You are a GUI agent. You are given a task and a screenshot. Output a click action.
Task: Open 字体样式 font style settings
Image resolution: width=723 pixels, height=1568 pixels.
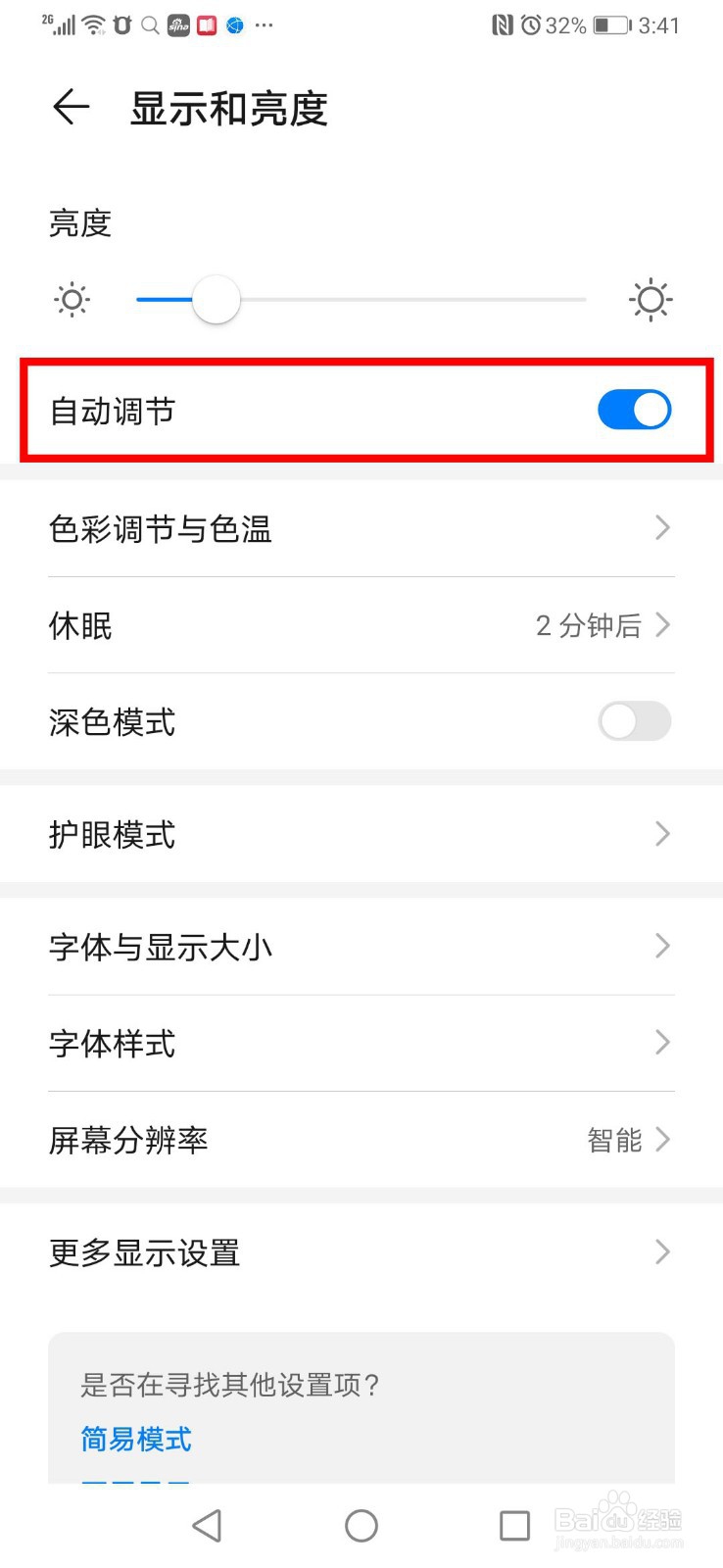[x=361, y=1043]
